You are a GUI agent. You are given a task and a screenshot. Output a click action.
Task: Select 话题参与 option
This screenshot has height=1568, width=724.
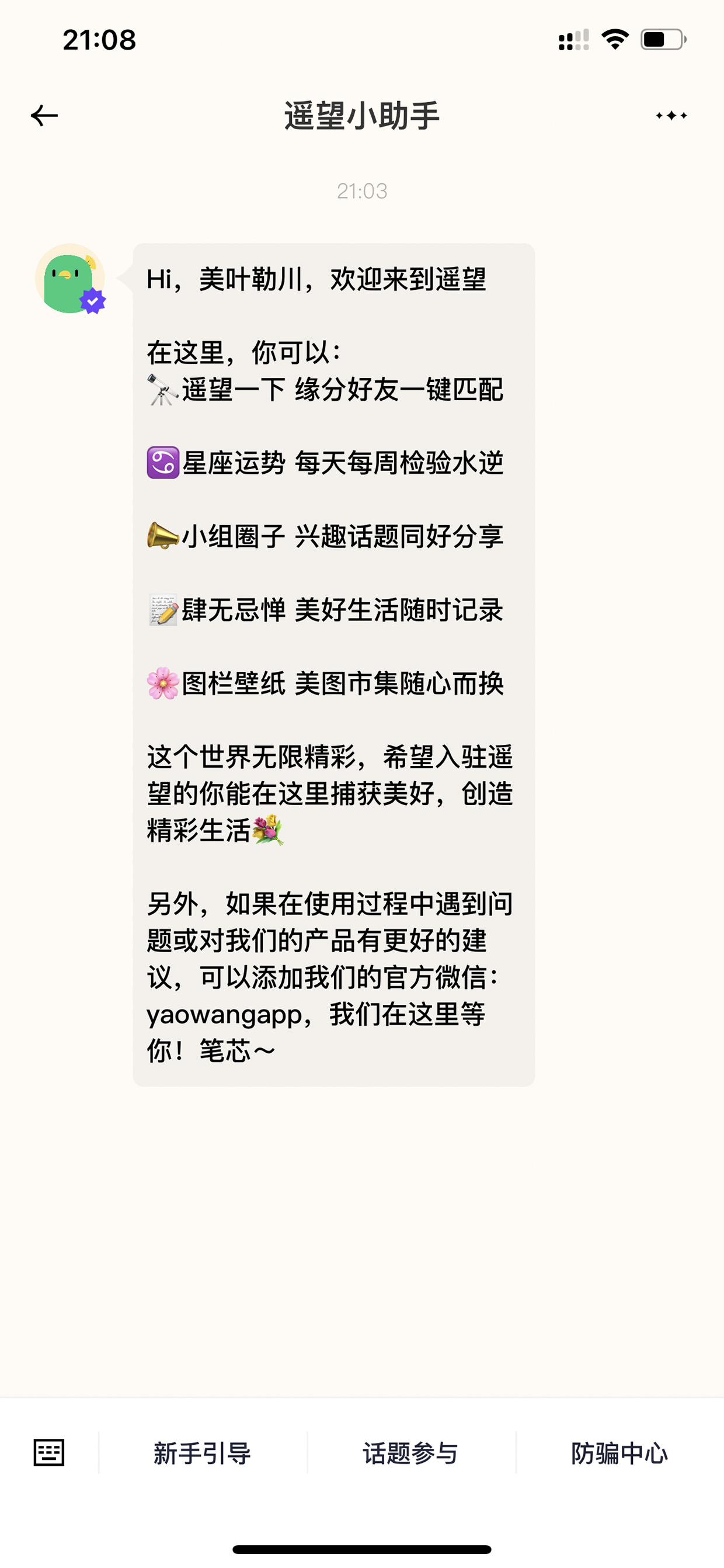[x=411, y=1453]
